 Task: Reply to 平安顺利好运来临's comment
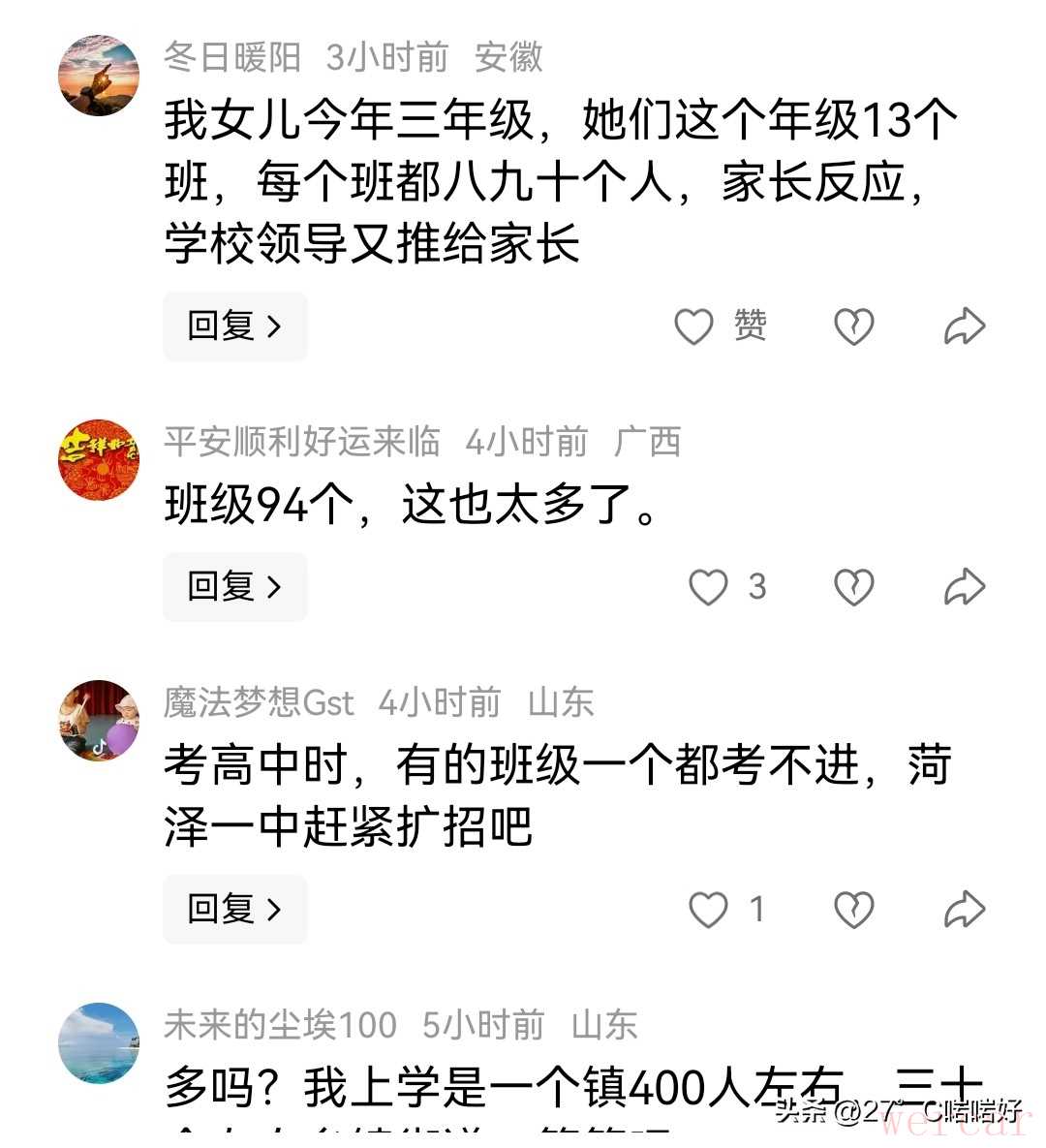coord(234,587)
